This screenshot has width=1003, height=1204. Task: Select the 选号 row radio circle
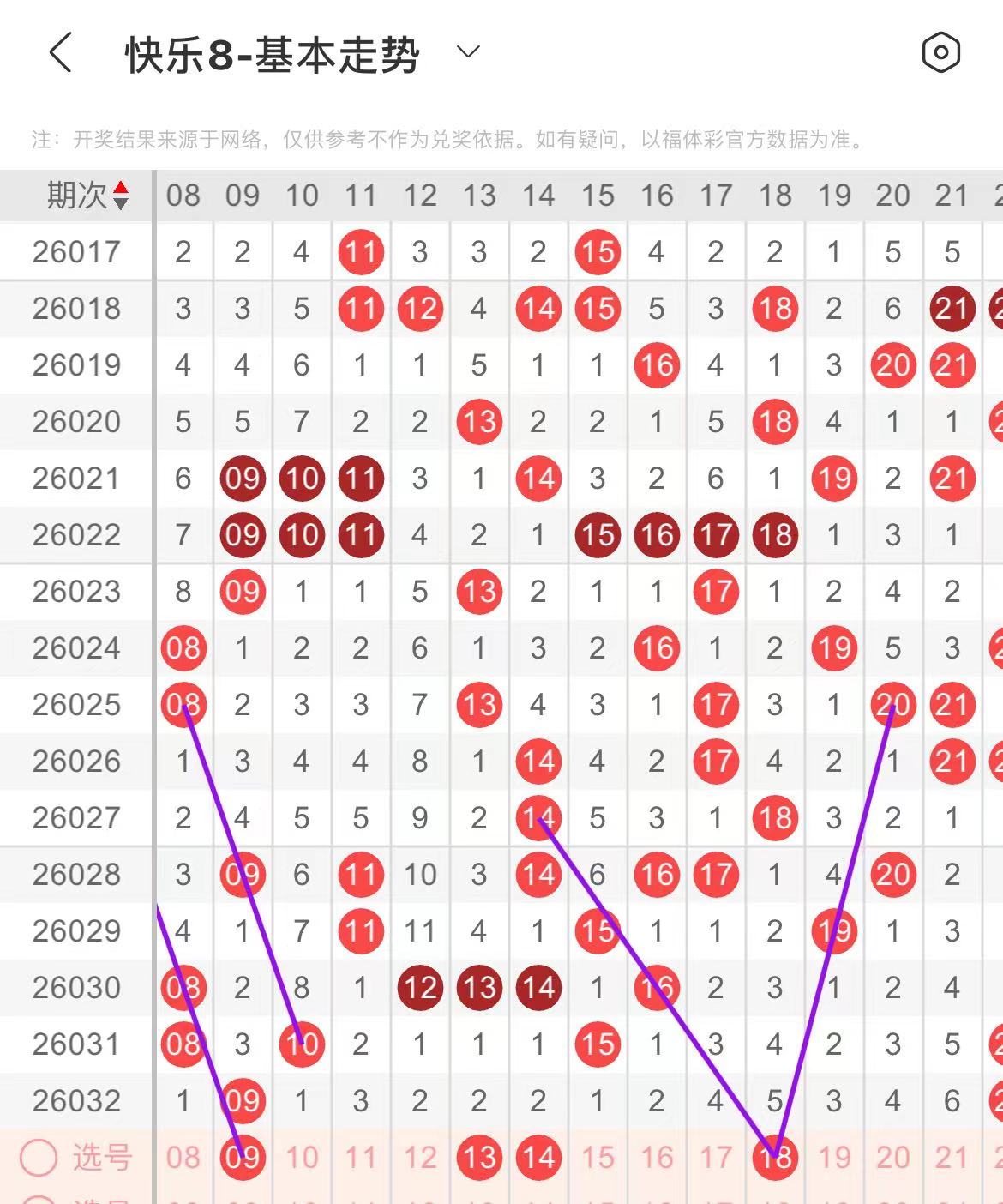pyautogui.click(x=39, y=1158)
